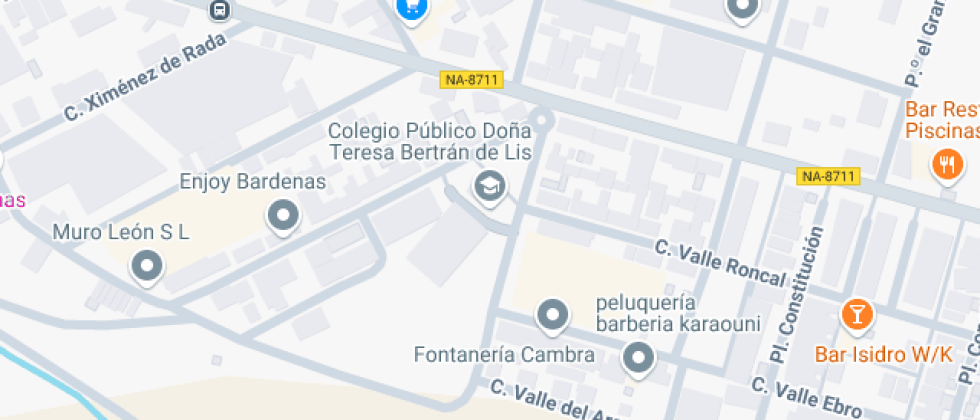980x420 pixels.
Task: View the Bar Restaurante Piscinas restaurant pin
Action: 946,163
